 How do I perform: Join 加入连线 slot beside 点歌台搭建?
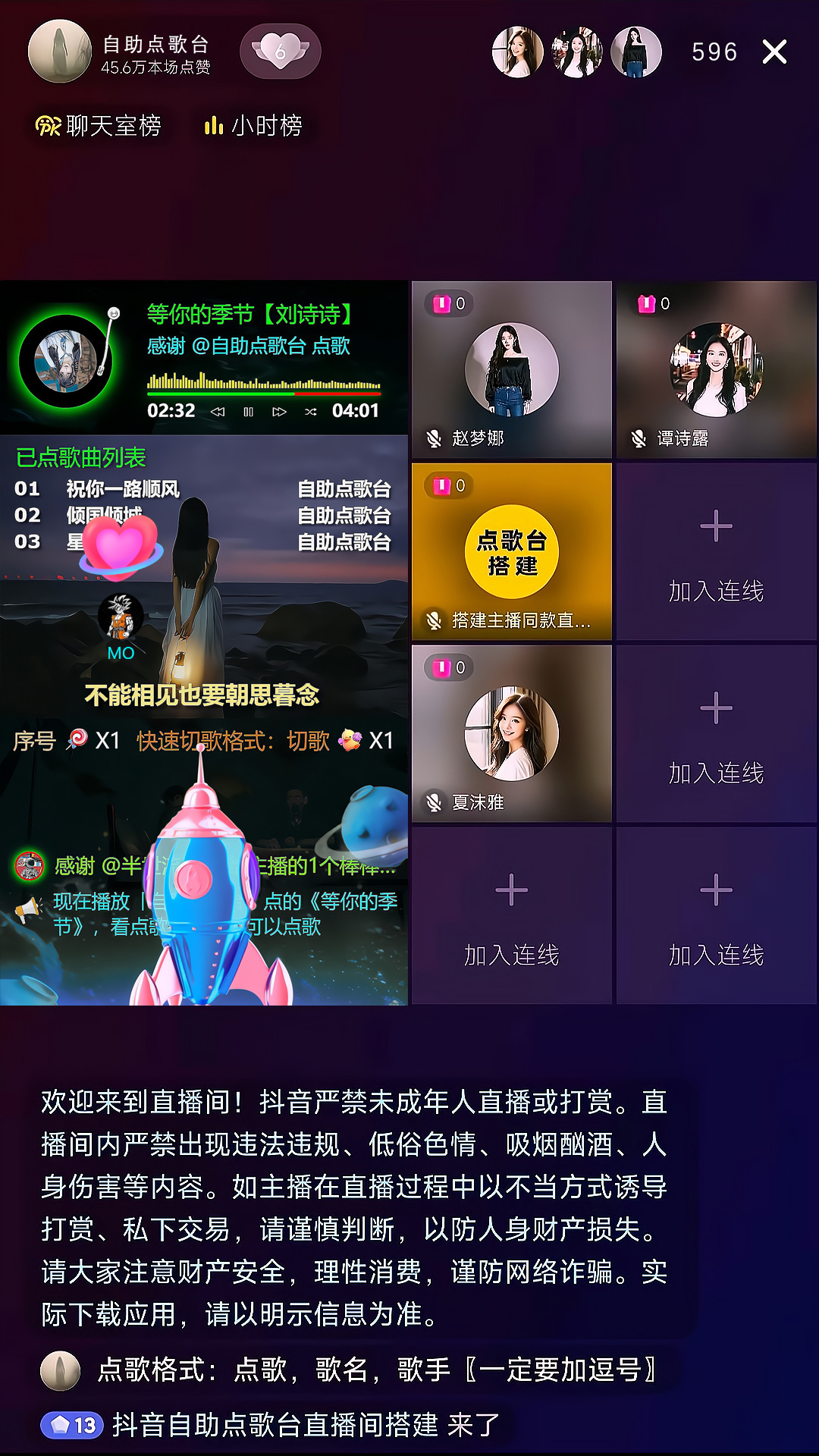[717, 552]
